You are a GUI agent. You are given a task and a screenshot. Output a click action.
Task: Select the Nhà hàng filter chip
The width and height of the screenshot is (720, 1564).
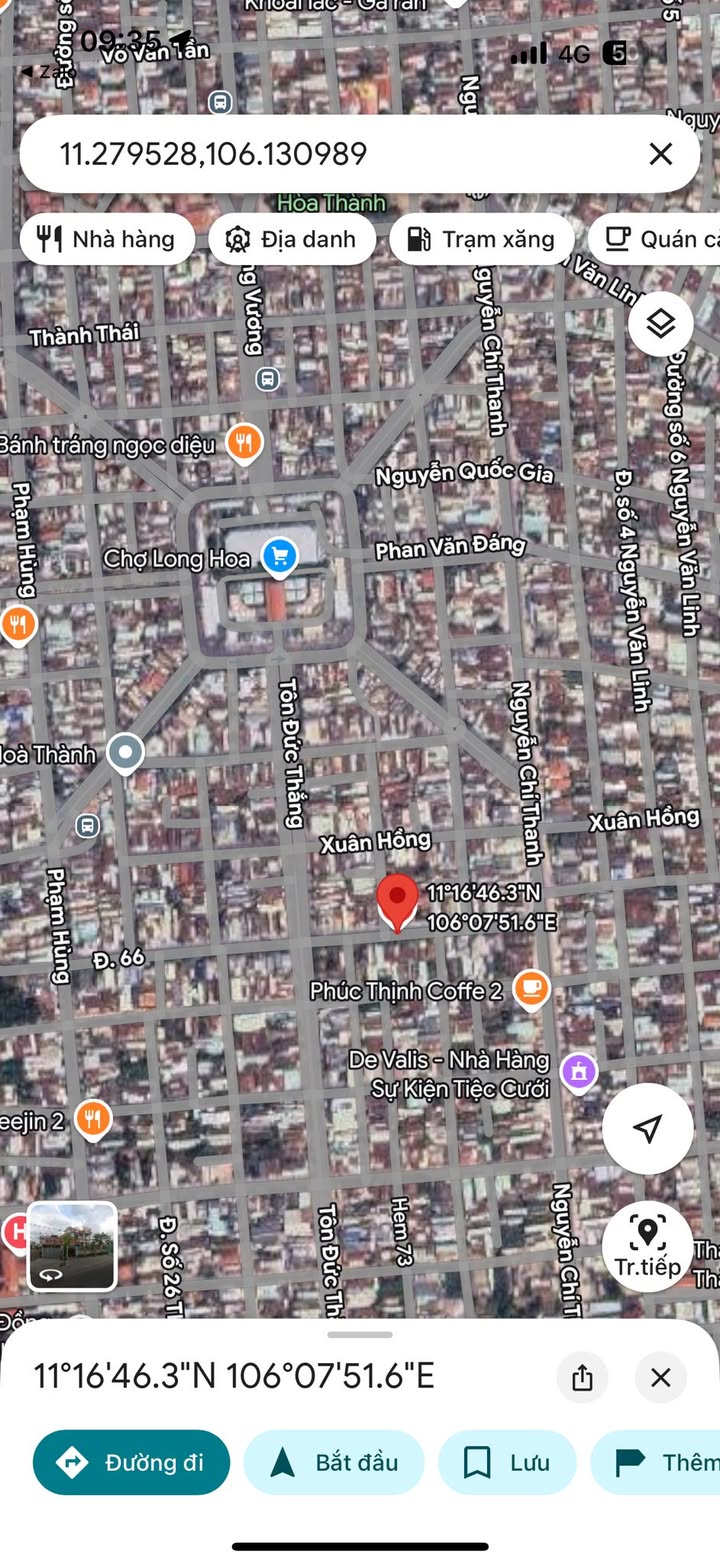tap(107, 239)
